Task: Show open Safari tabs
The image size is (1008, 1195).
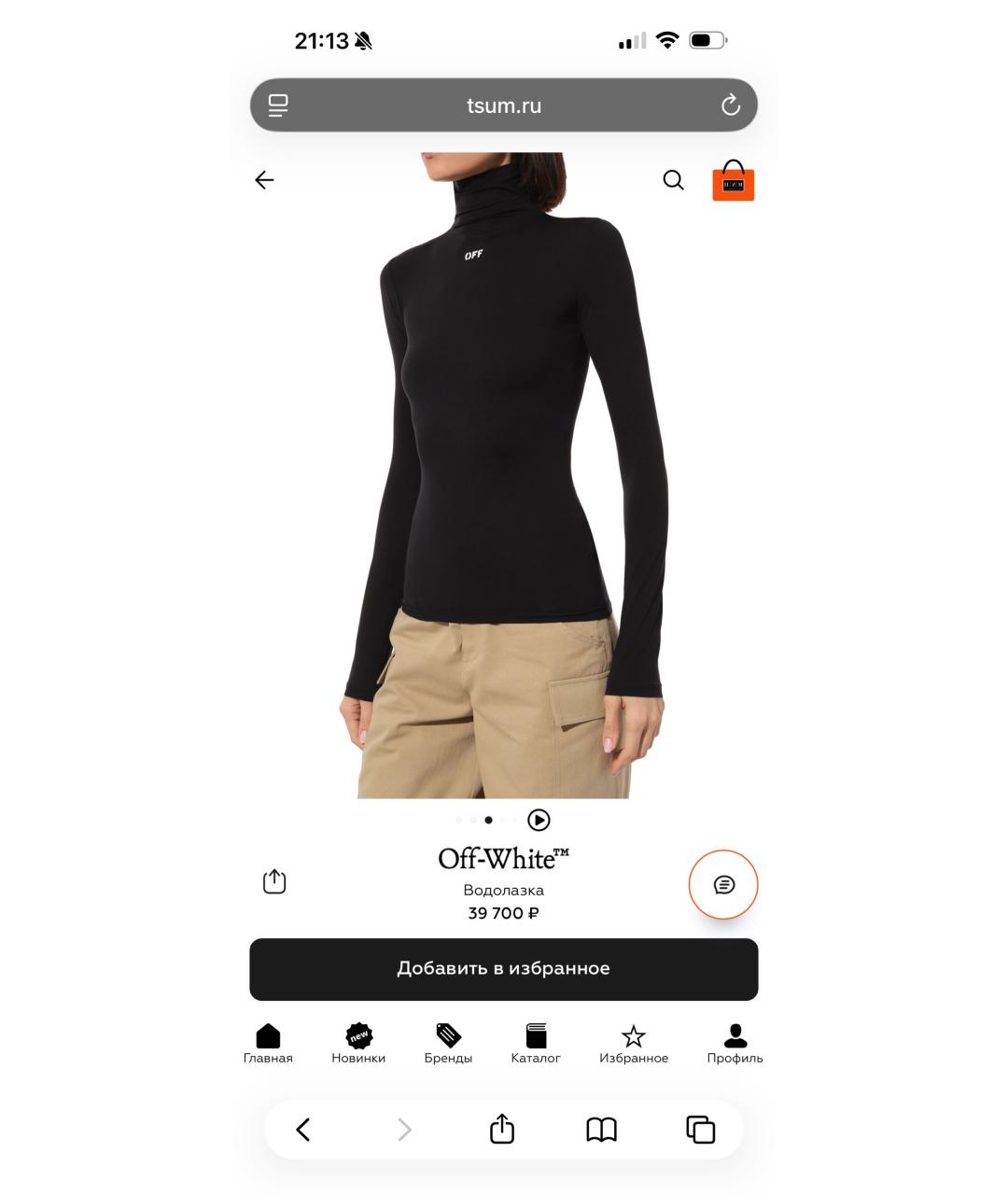Action: click(700, 1130)
